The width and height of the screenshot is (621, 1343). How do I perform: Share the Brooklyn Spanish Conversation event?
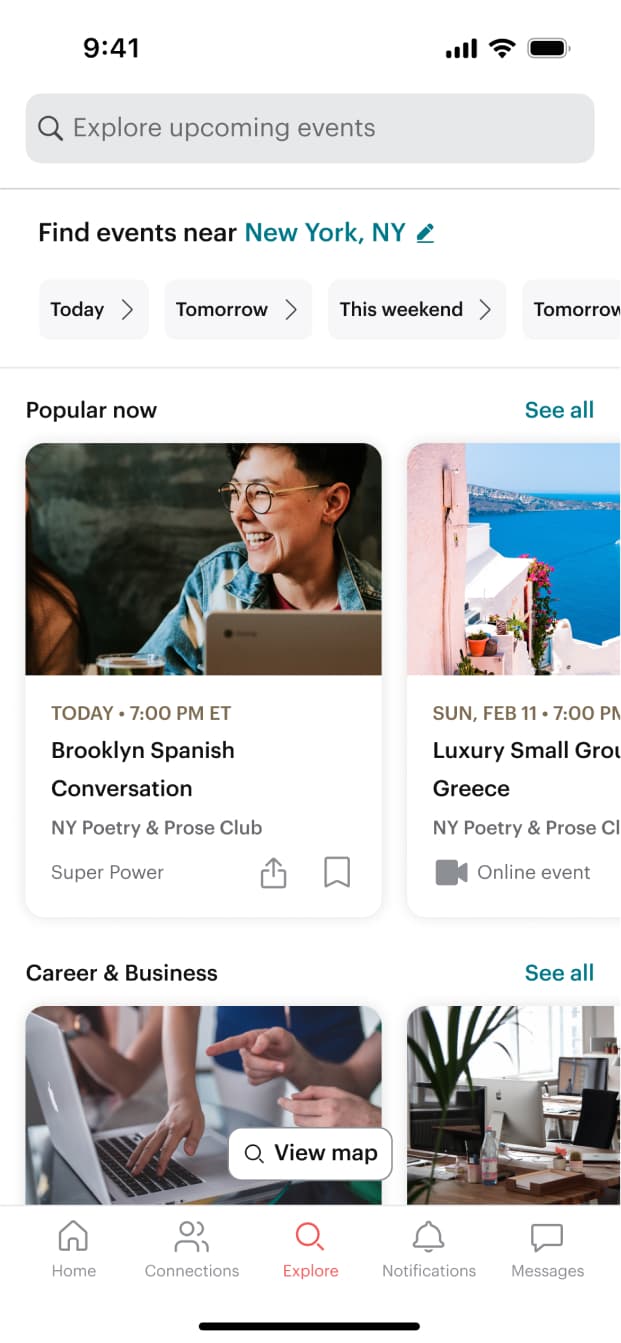273,873
